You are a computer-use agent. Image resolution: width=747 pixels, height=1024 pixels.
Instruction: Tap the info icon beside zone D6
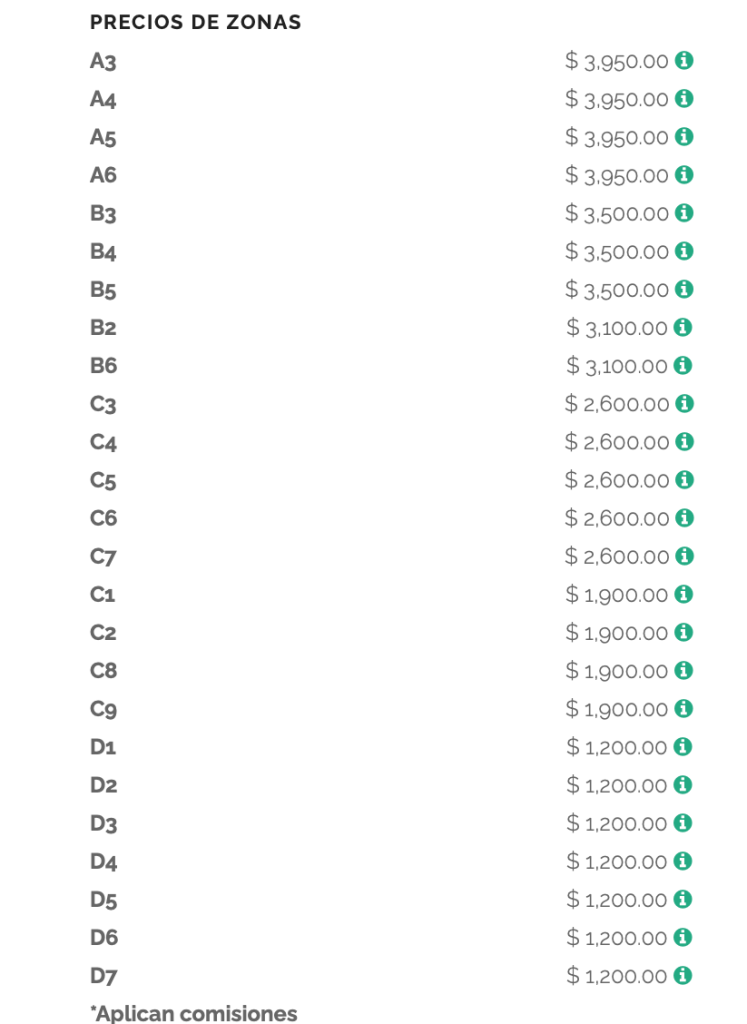tap(684, 937)
